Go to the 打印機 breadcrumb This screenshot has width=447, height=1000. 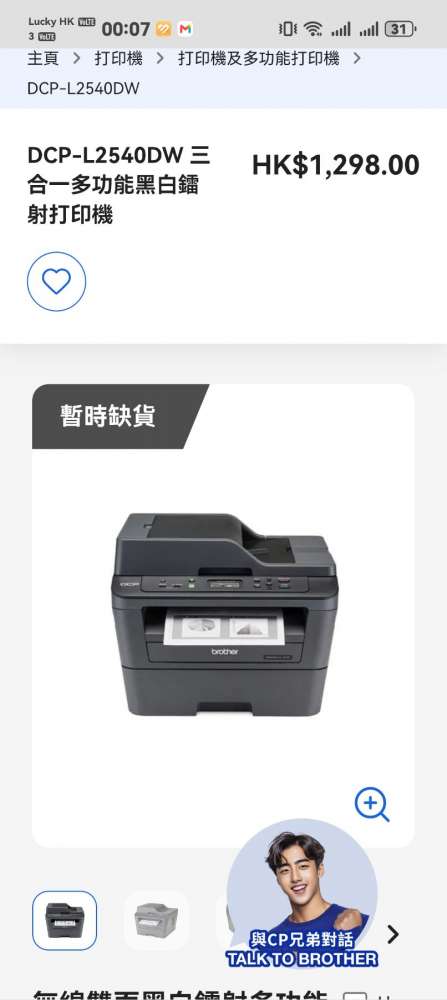tap(119, 59)
